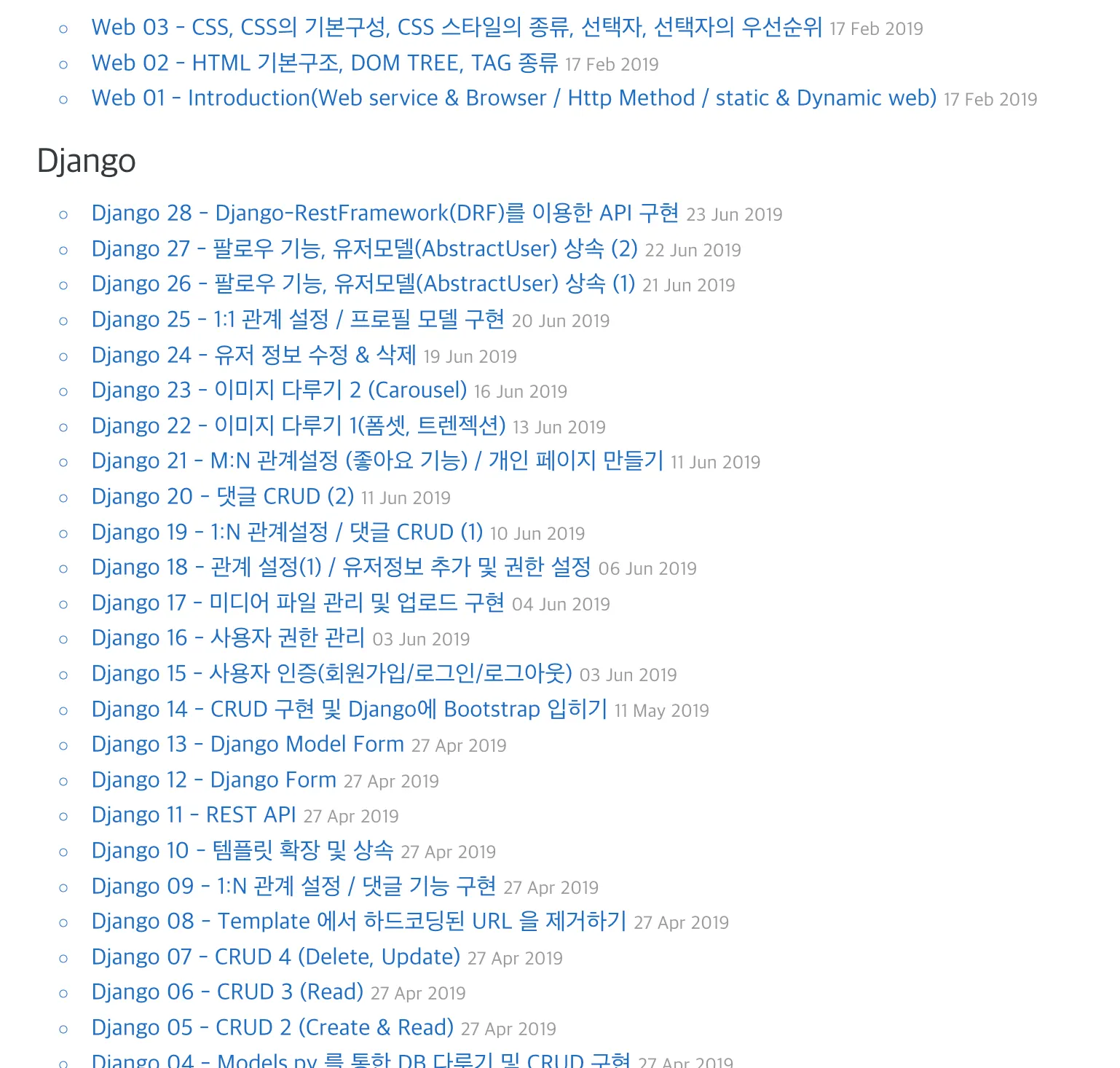Screen dimensions: 1120x1068
Task: Open Django 21 M:N 관계설정 post
Action: tap(377, 461)
